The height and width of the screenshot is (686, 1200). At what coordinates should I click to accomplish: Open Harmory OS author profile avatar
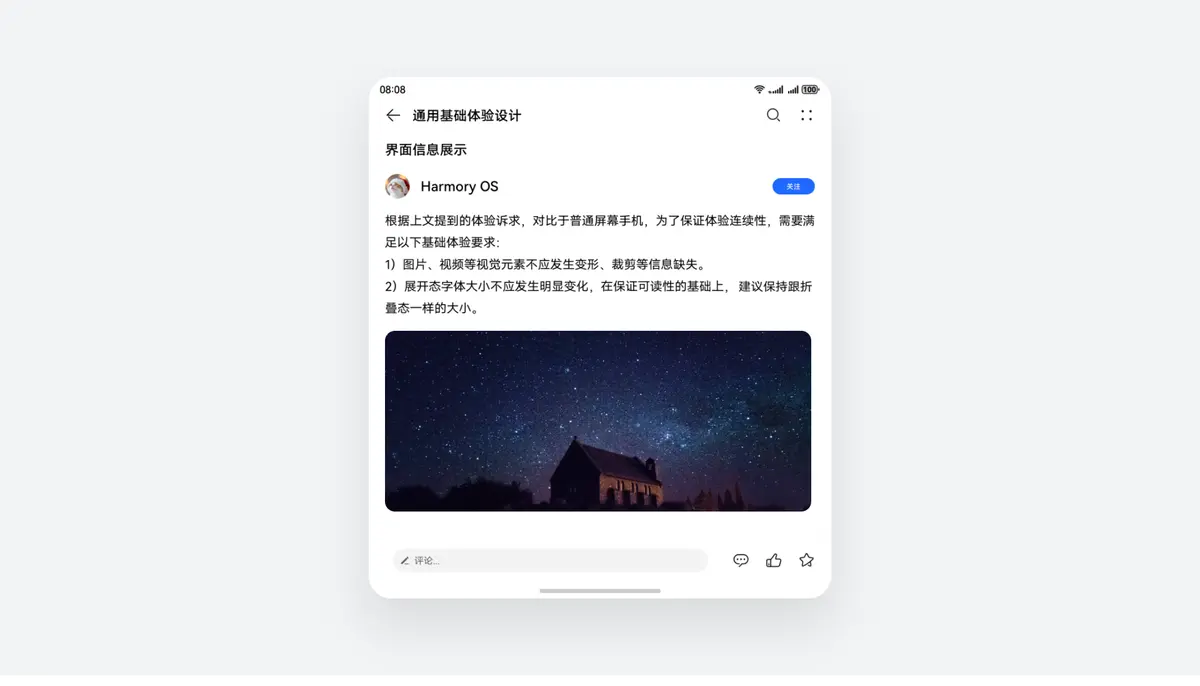[x=397, y=186]
